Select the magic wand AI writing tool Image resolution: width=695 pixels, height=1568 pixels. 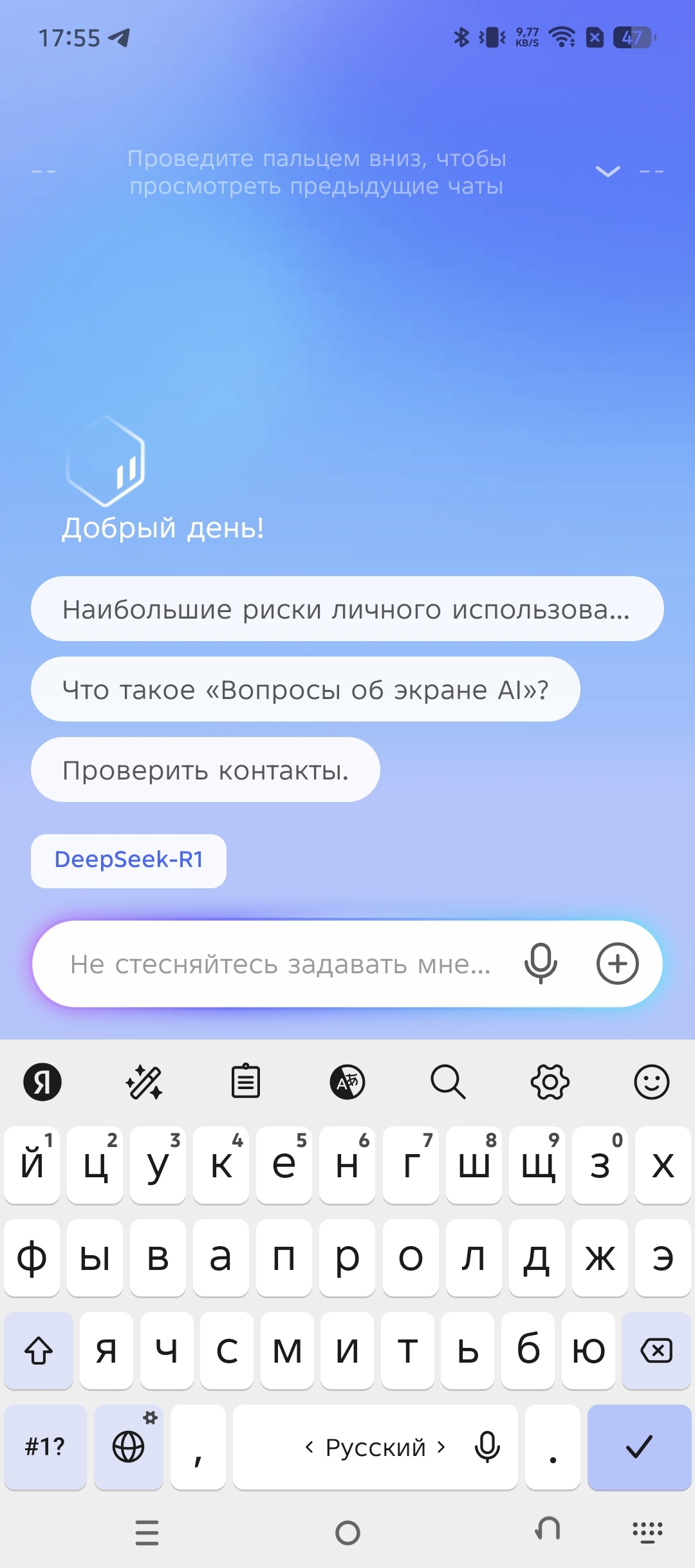coord(145,1081)
